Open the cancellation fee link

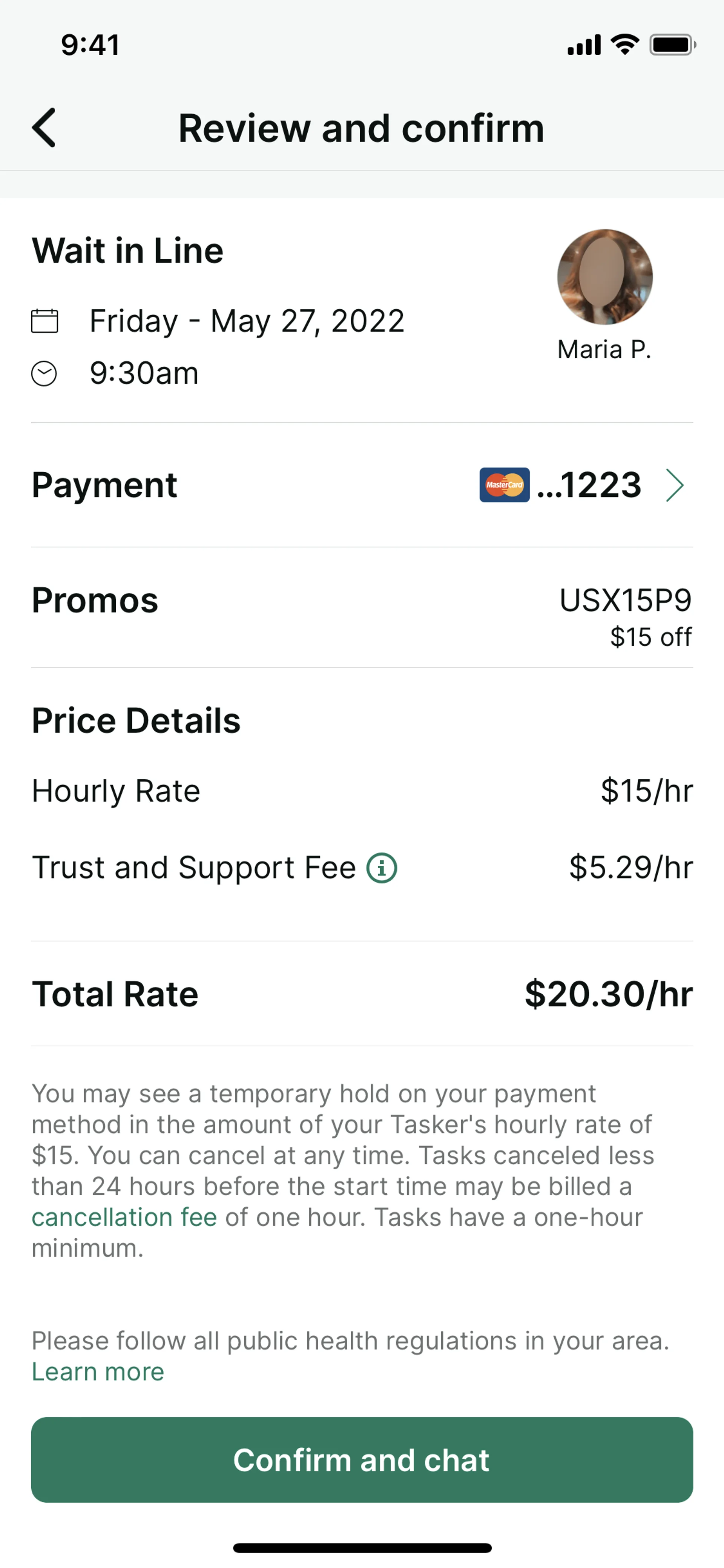[x=124, y=1217]
